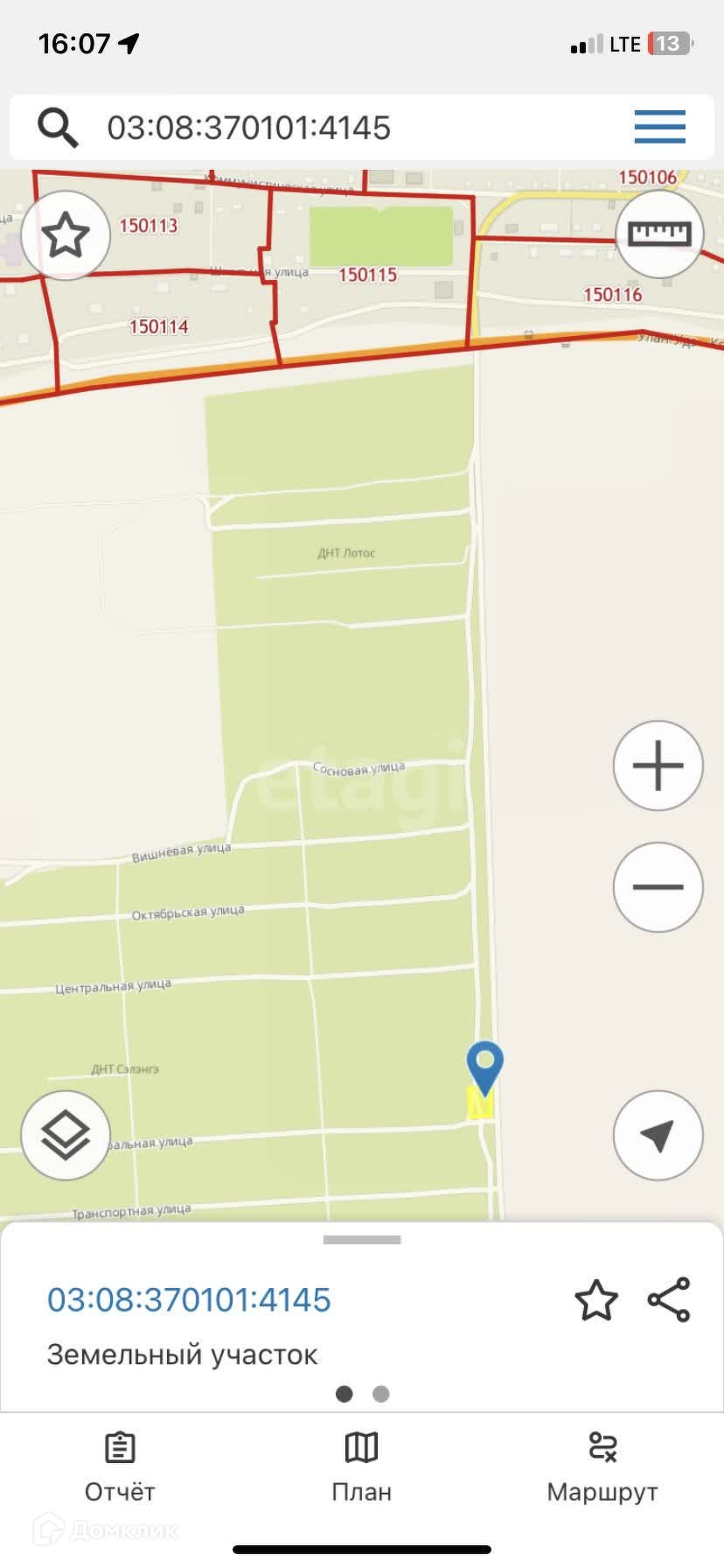Screen dimensions: 724x1568
Task: Open the map layers selector
Action: point(66,1135)
